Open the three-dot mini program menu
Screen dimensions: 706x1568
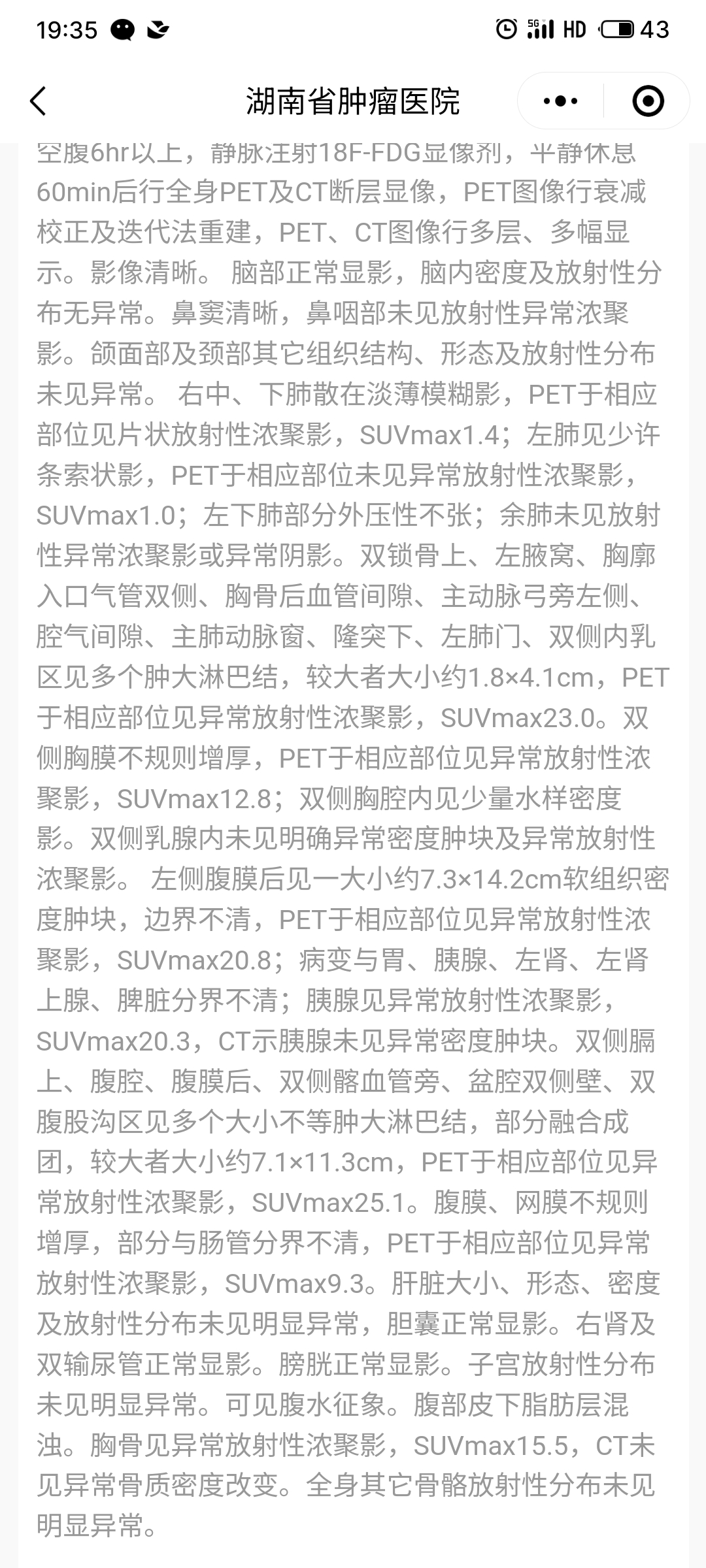[560, 101]
